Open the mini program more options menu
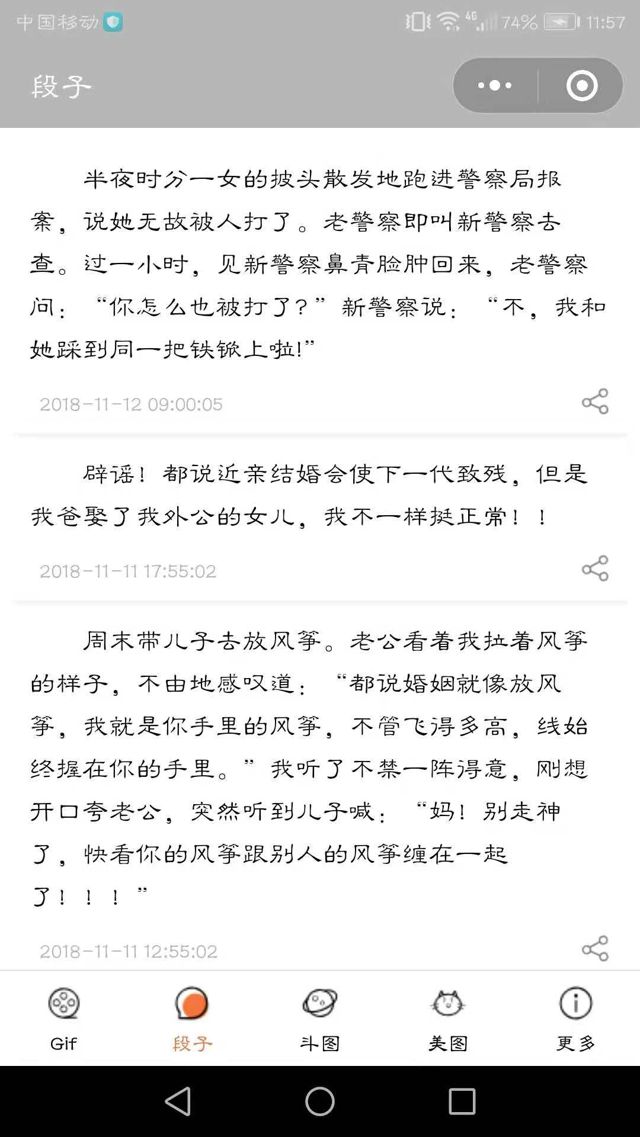640x1137 pixels. pos(495,86)
